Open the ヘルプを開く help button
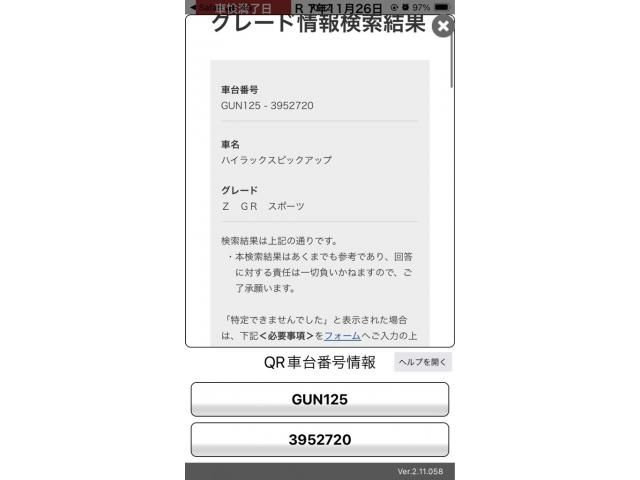 coord(423,362)
